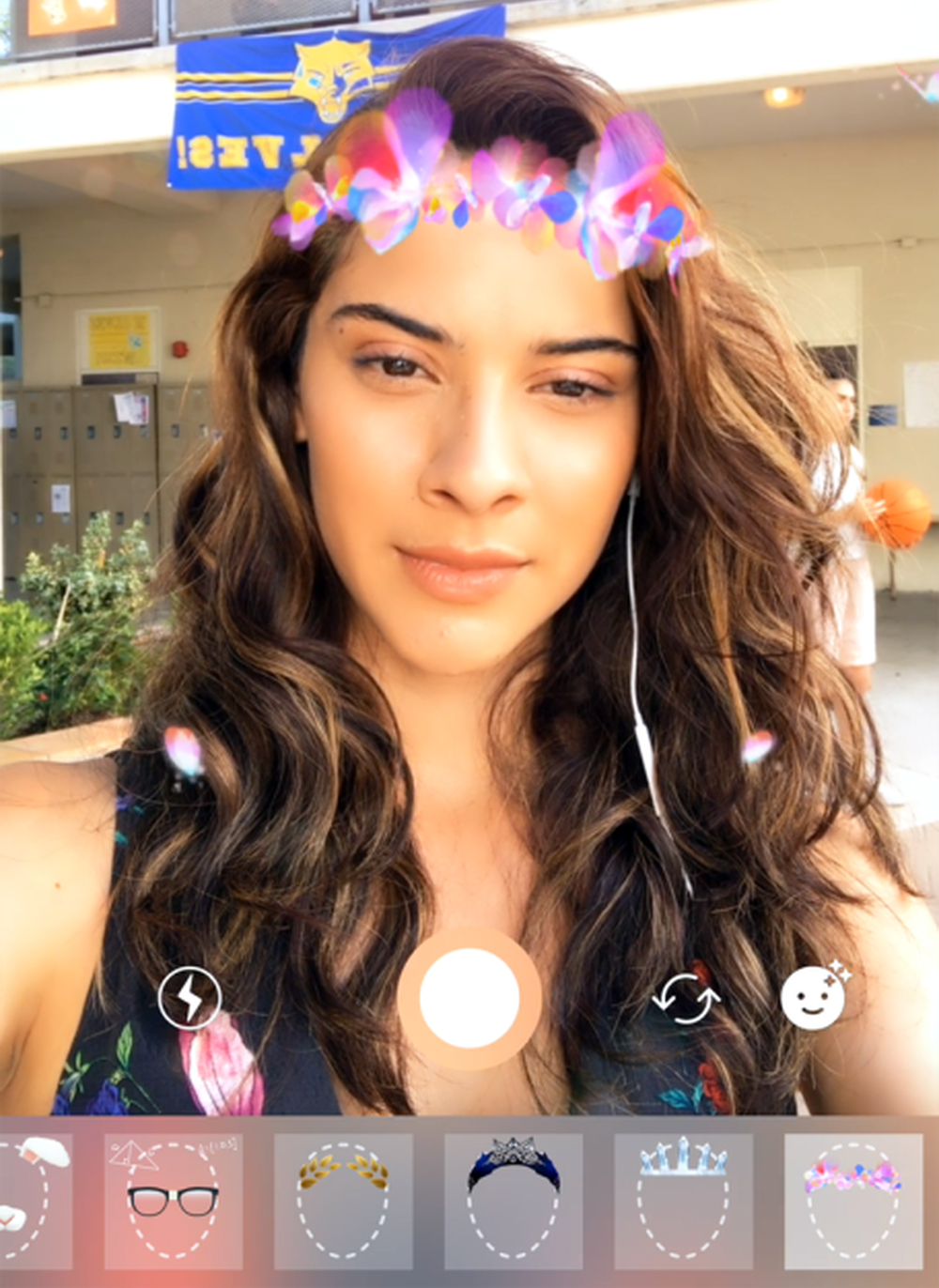This screenshot has height=1288, width=939.
Task: Select the glasses face filter
Action: (x=173, y=1201)
